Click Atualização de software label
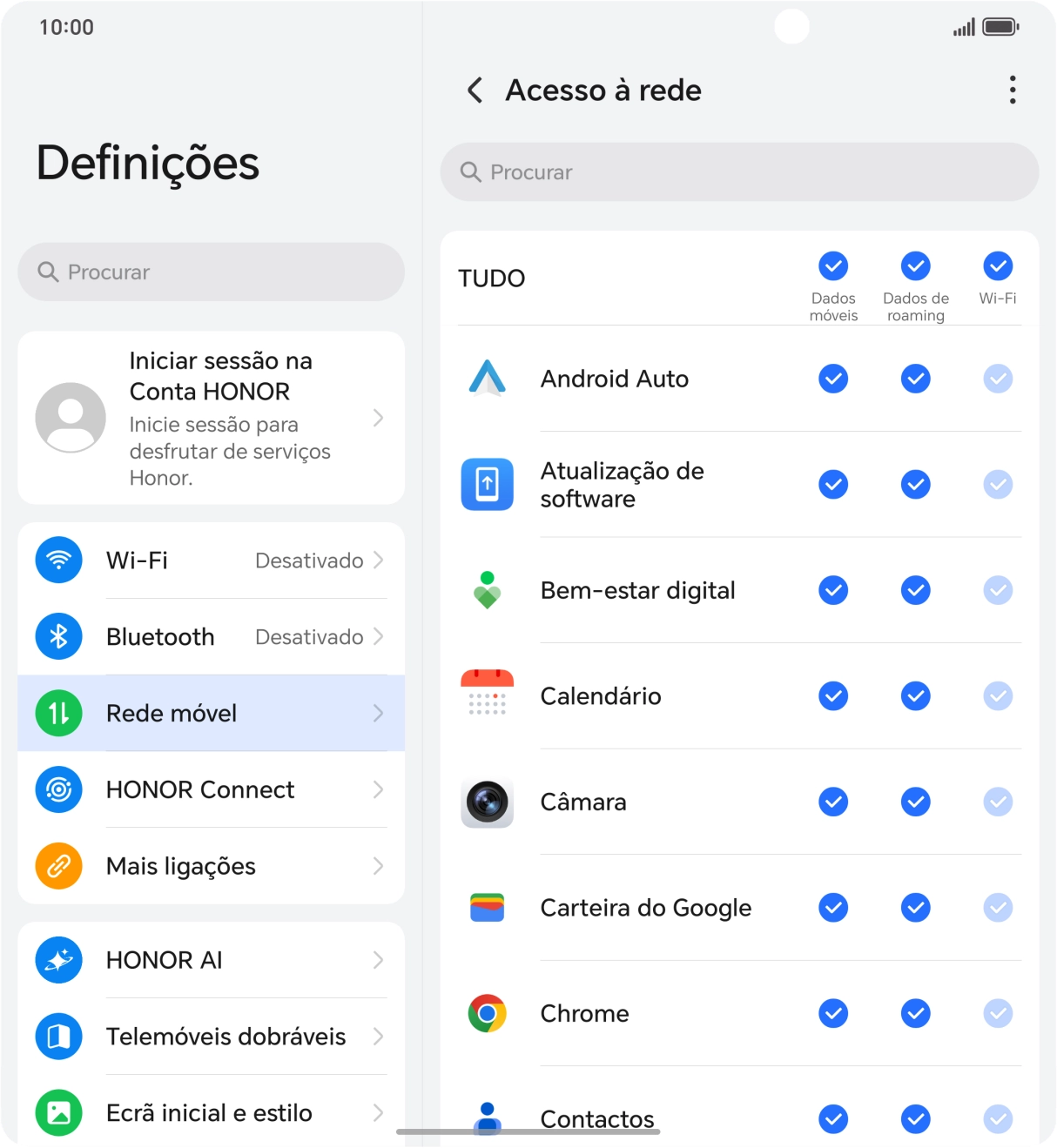Viewport: 1057px width, 1148px height. (622, 485)
